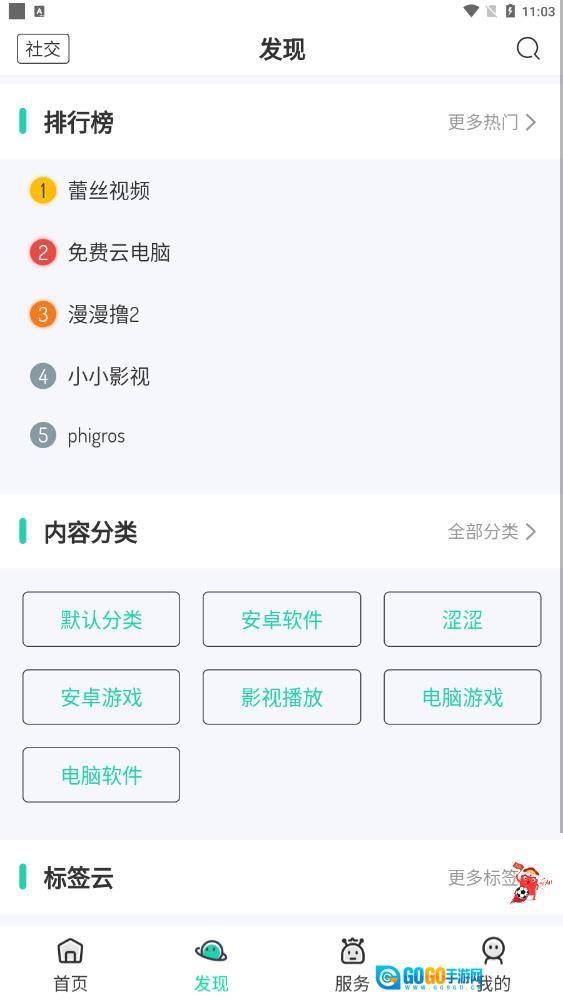Switch to the 首页 tab

coord(70,964)
